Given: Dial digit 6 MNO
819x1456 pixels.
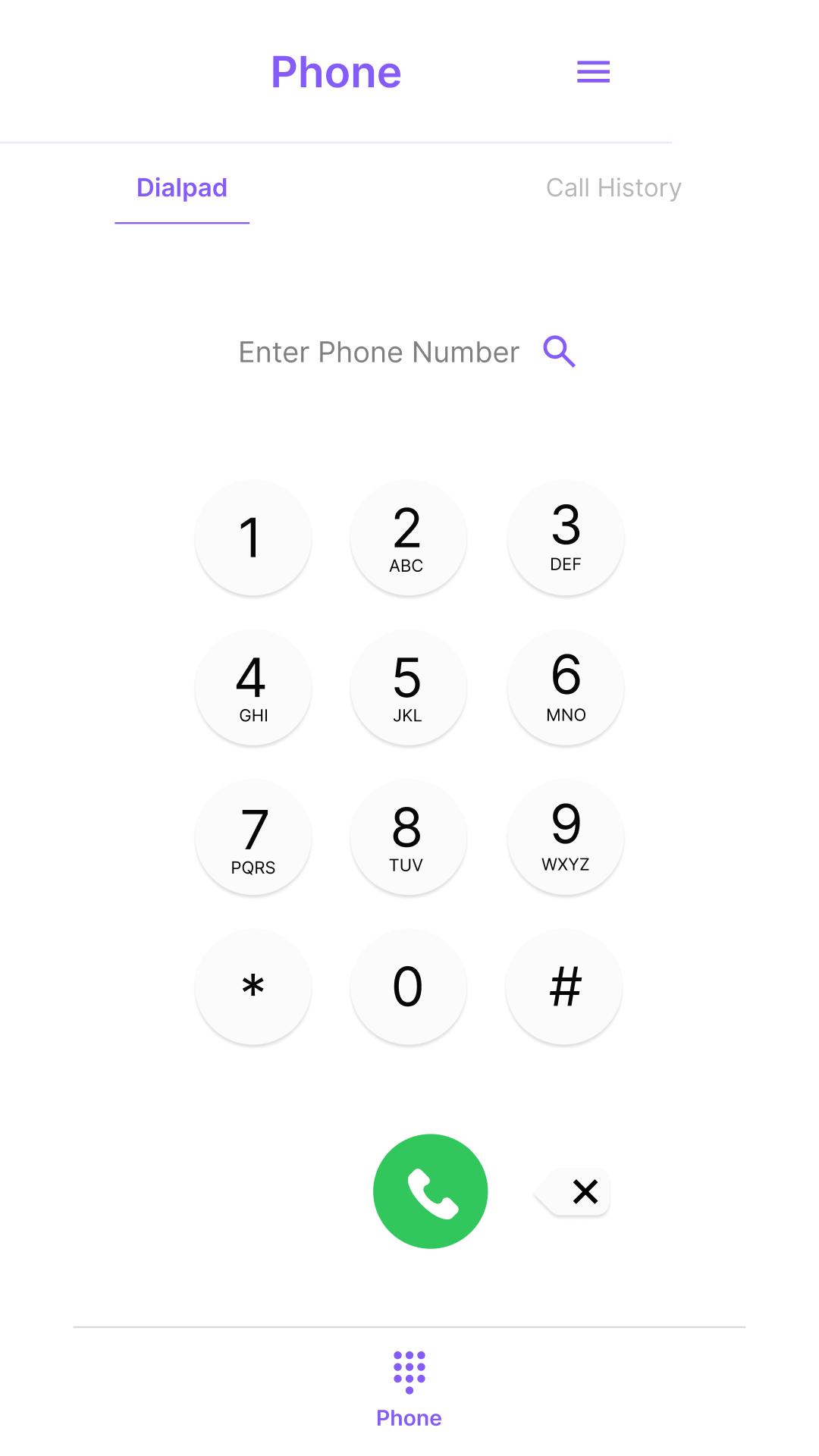Looking at the screenshot, I should 566,687.
